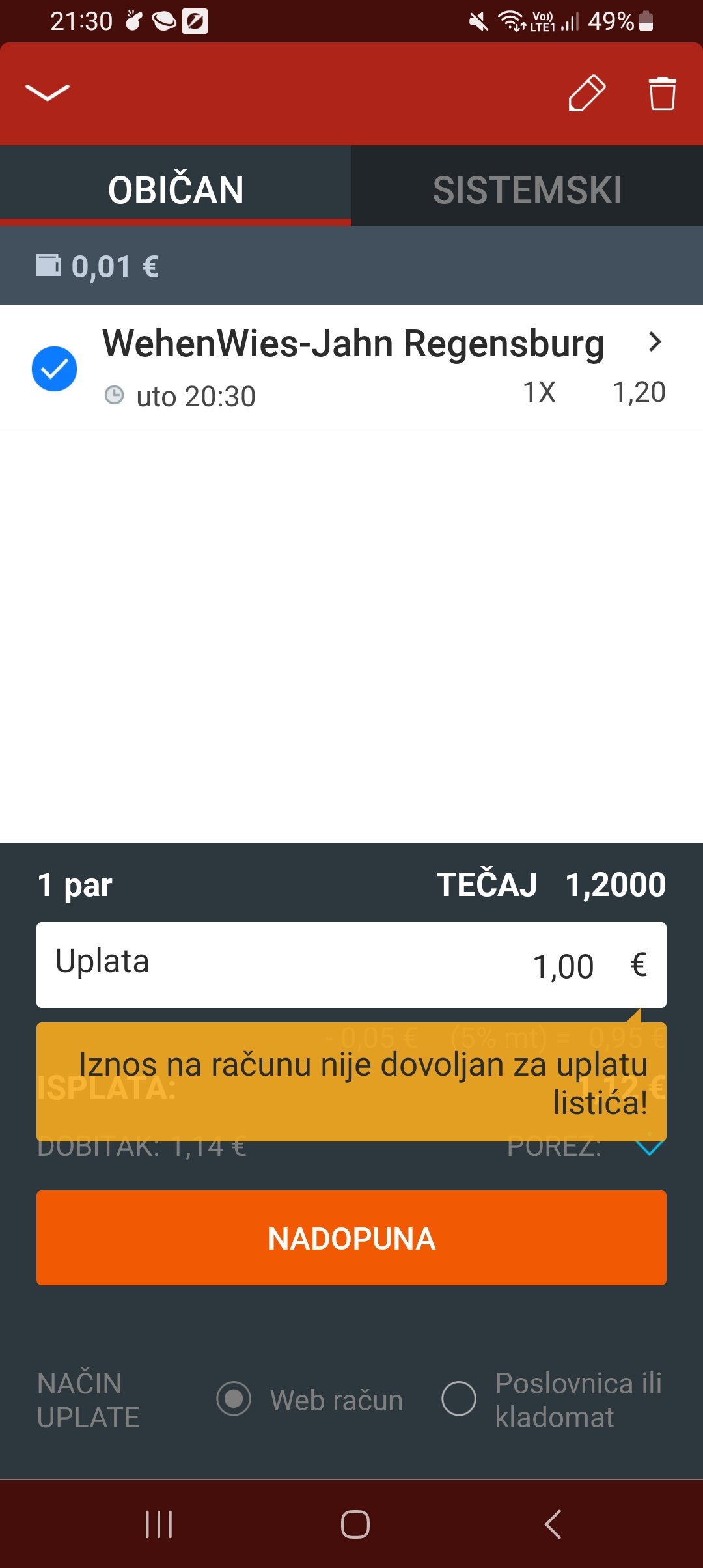The height and width of the screenshot is (1568, 703).
Task: Uncheck the WehenWies-Jahn Regensburg selection
Action: 54,369
